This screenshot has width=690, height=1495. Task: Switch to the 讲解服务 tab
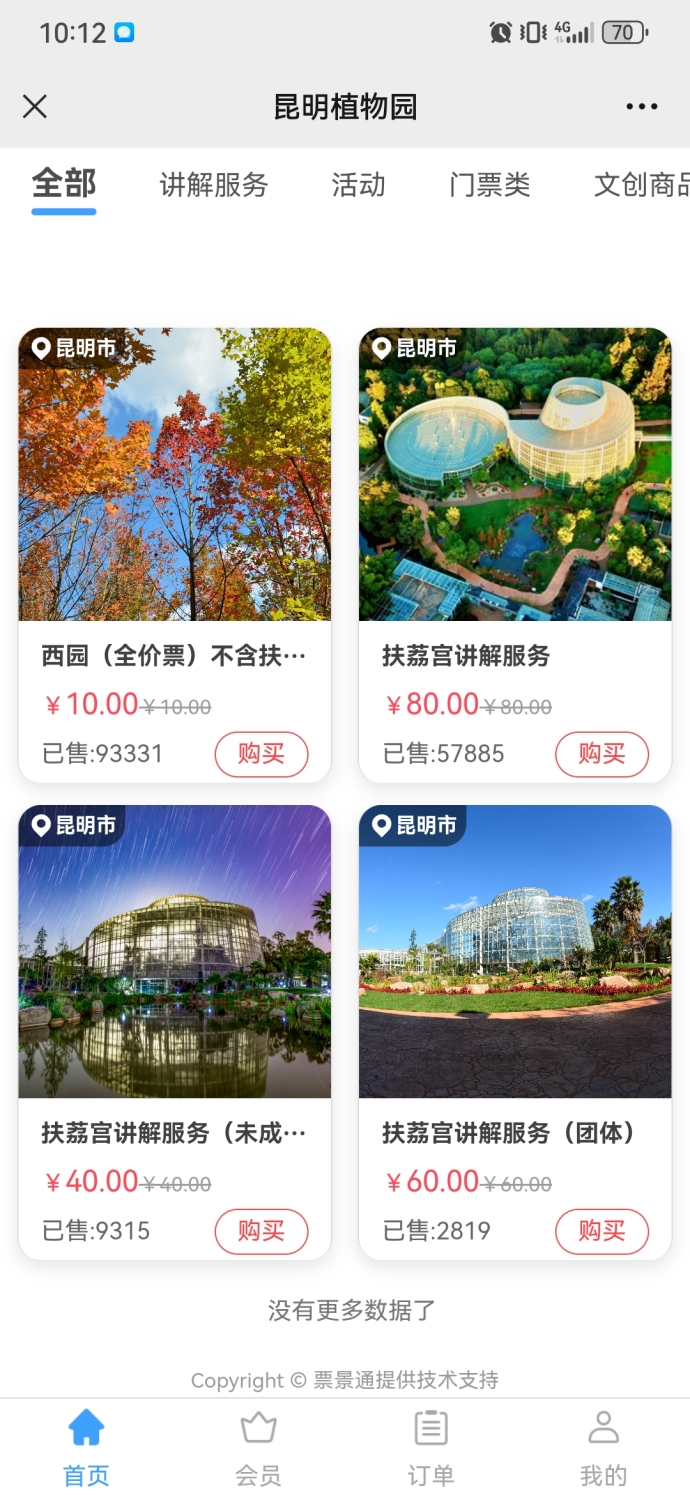(x=214, y=185)
